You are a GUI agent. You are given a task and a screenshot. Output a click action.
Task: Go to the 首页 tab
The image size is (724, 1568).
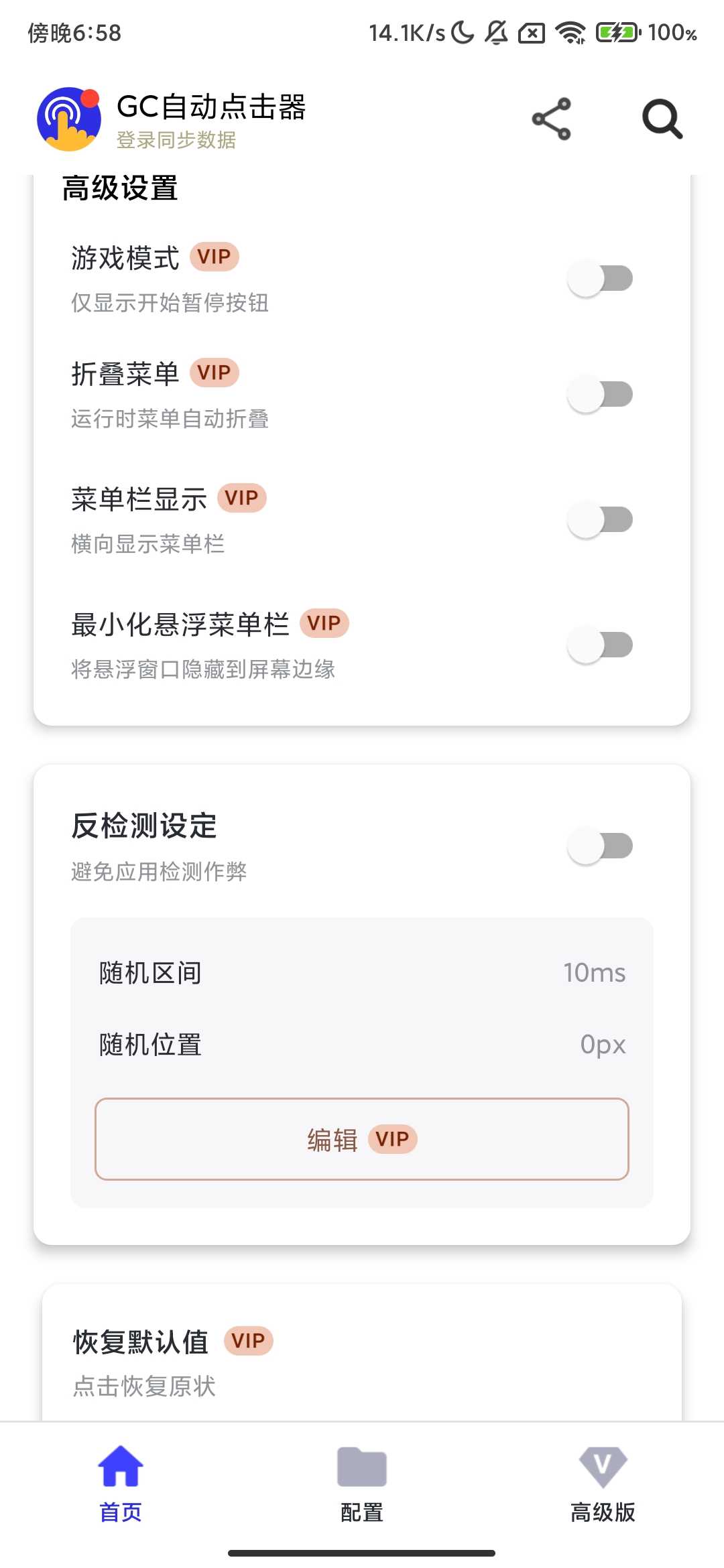pos(121,1483)
